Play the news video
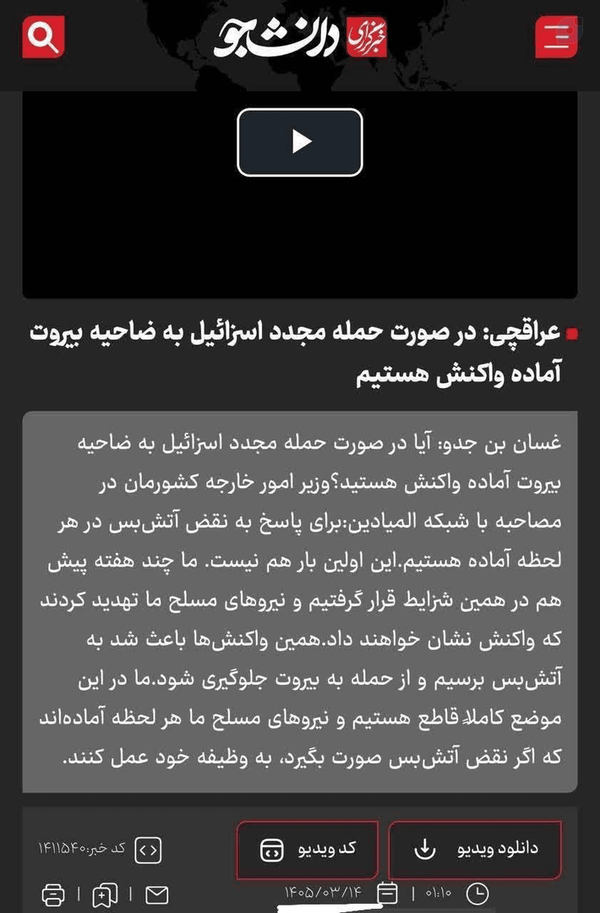 300,142
